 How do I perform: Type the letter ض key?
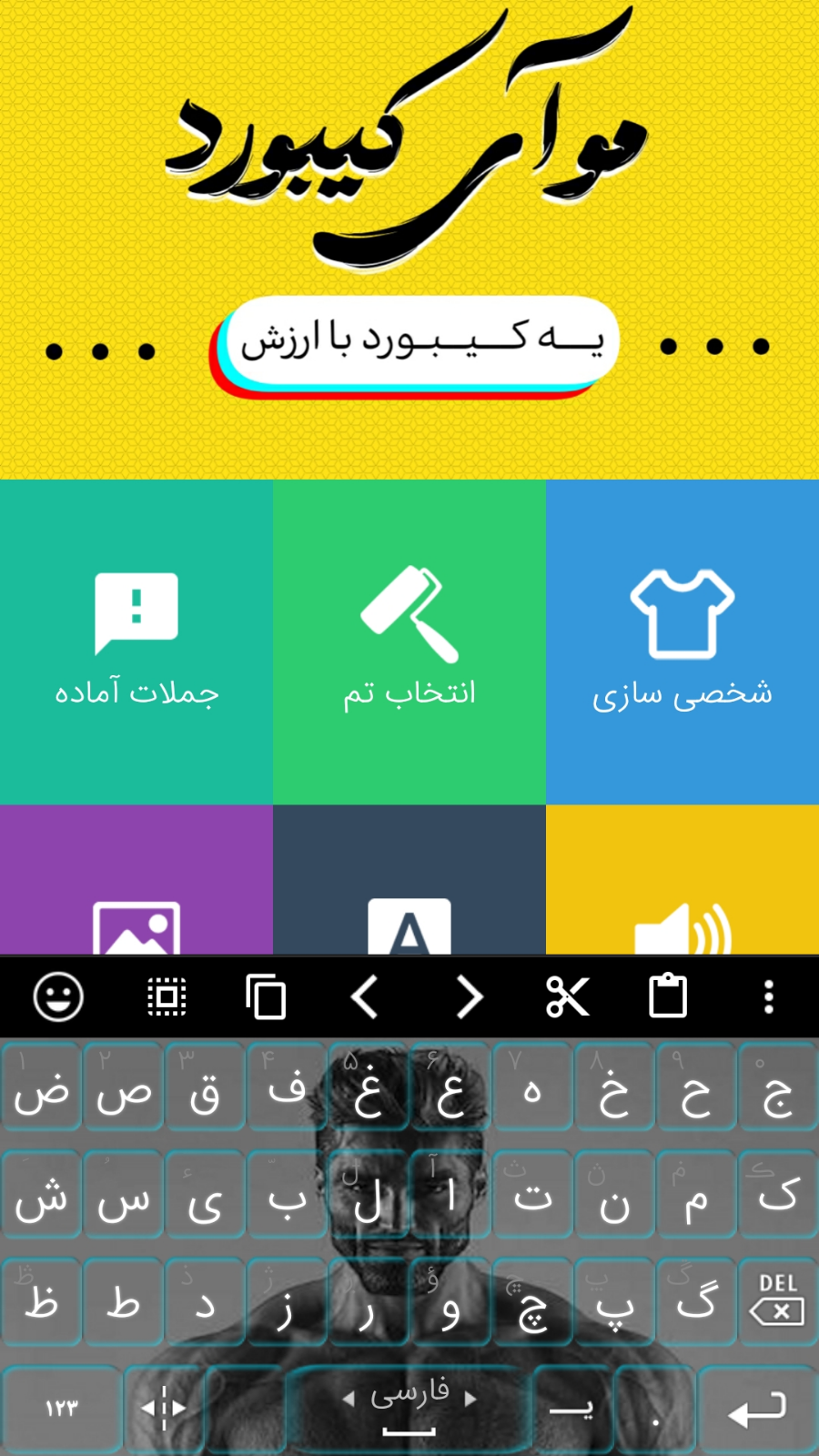click(42, 1088)
